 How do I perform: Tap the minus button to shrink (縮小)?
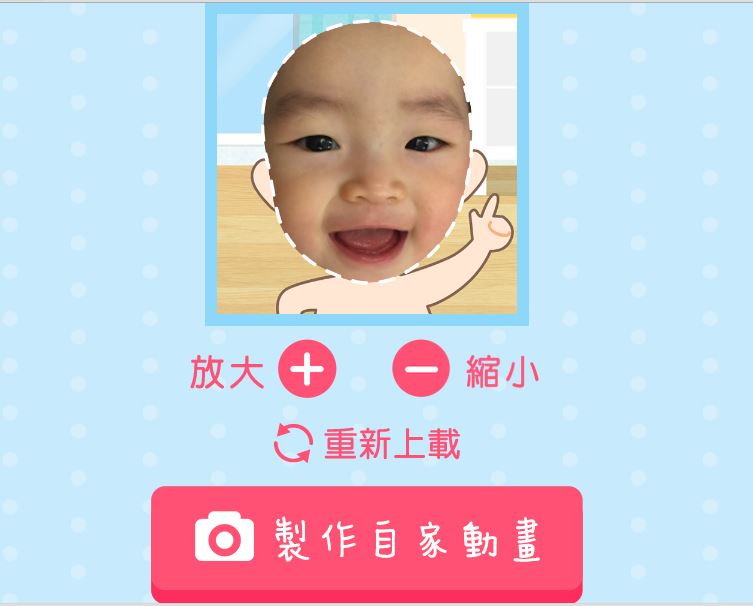click(421, 369)
